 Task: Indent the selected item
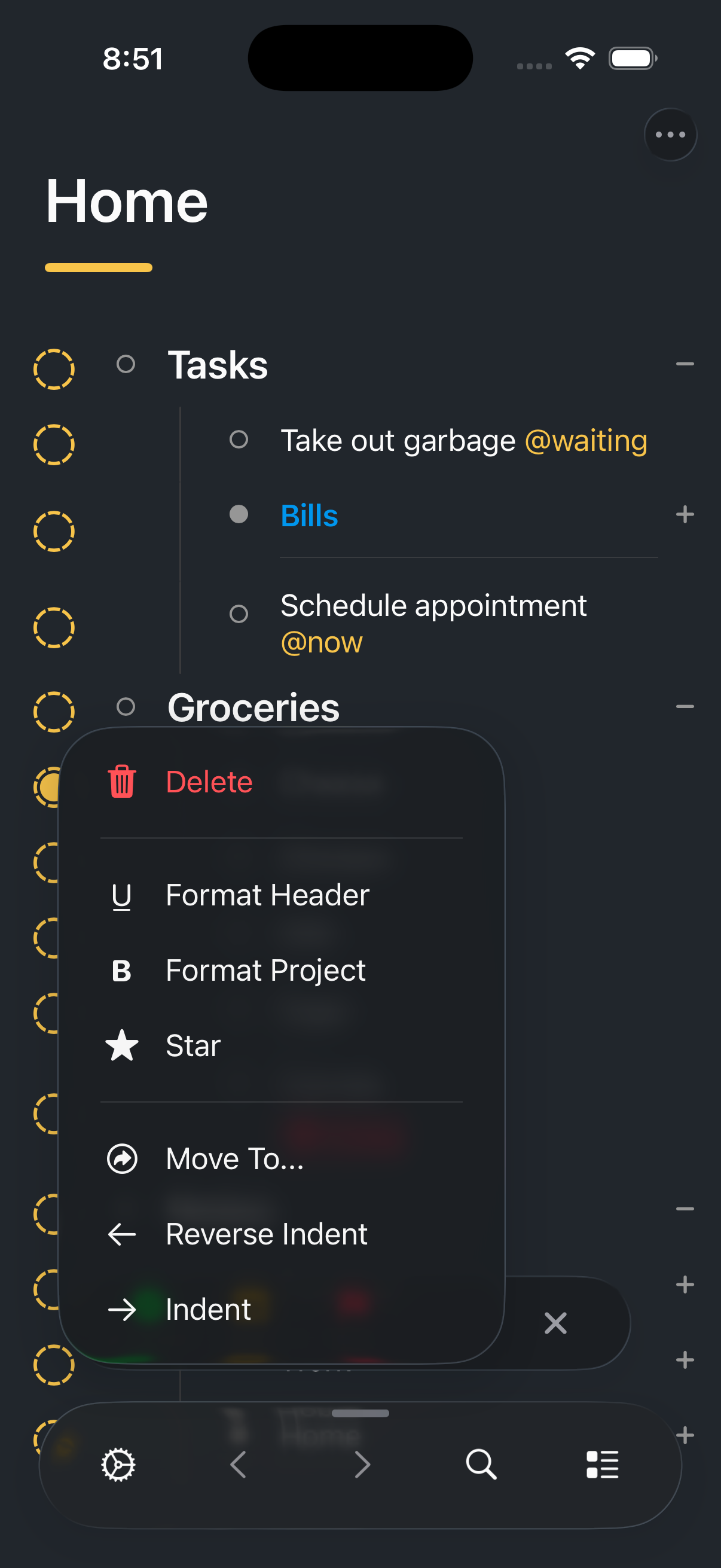(207, 1309)
